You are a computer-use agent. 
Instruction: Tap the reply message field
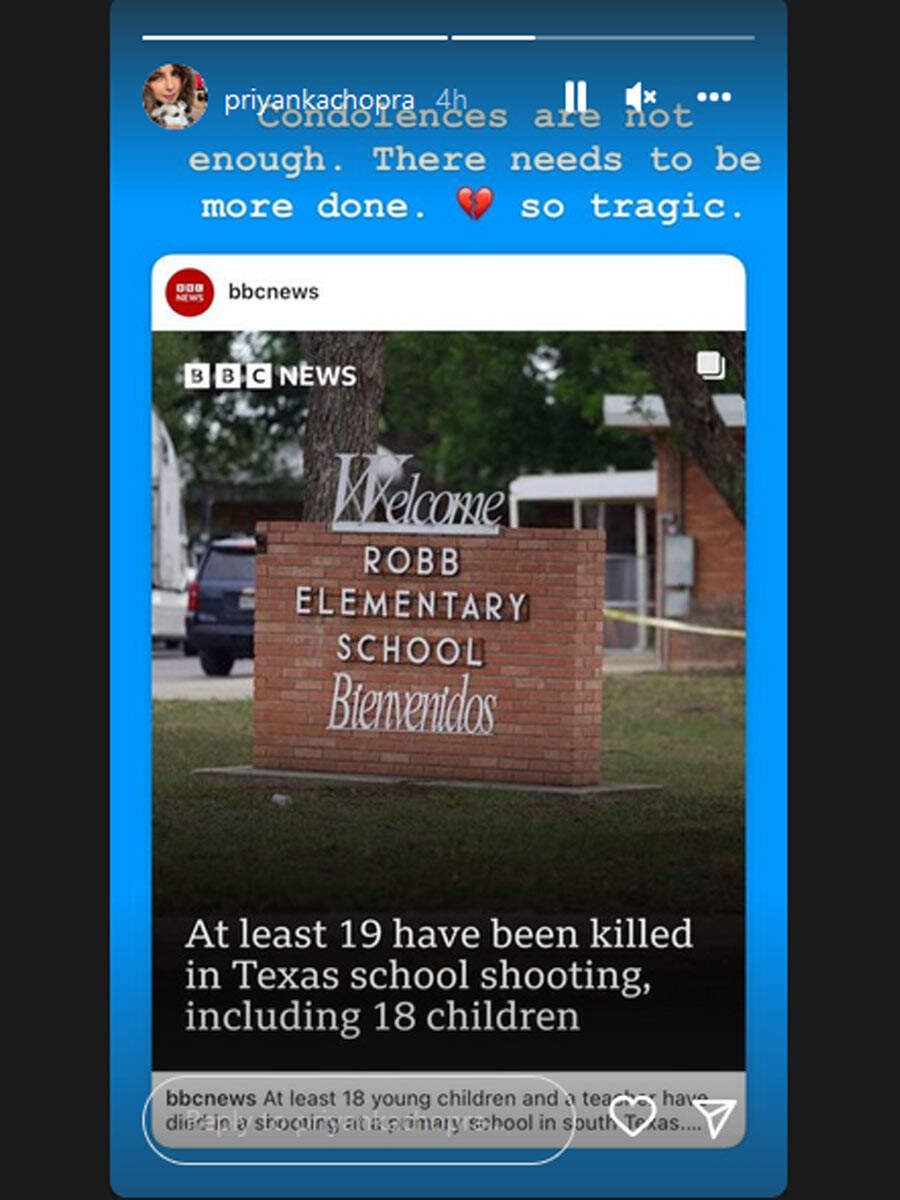click(x=360, y=1120)
